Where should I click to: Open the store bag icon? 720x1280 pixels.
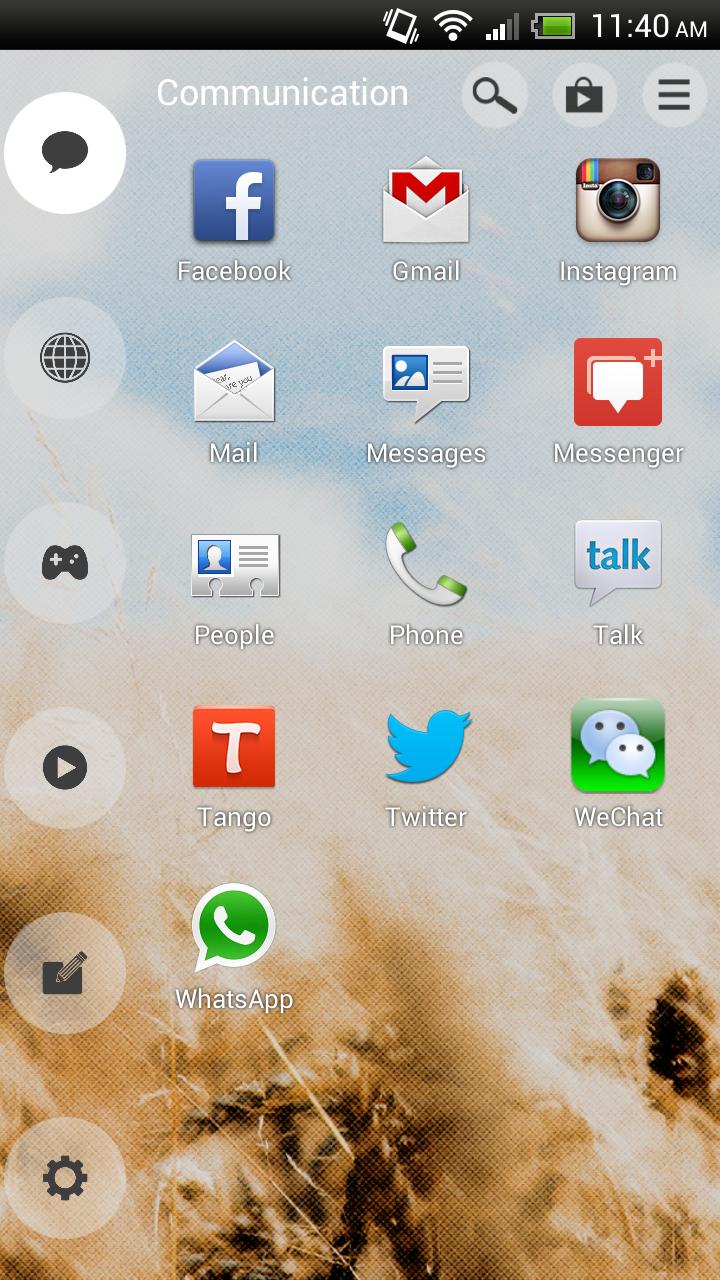click(x=584, y=95)
